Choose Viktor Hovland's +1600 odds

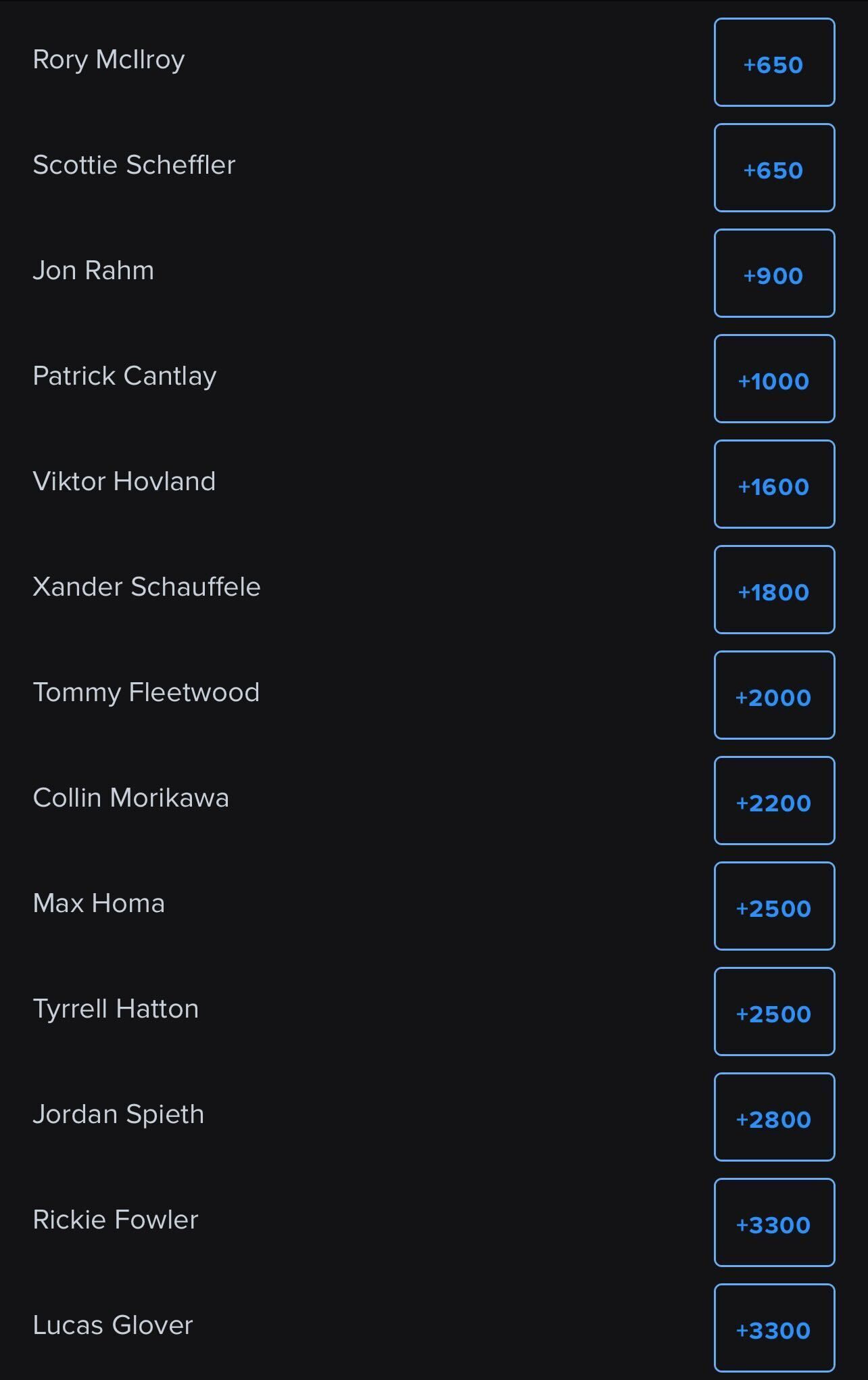click(x=774, y=485)
